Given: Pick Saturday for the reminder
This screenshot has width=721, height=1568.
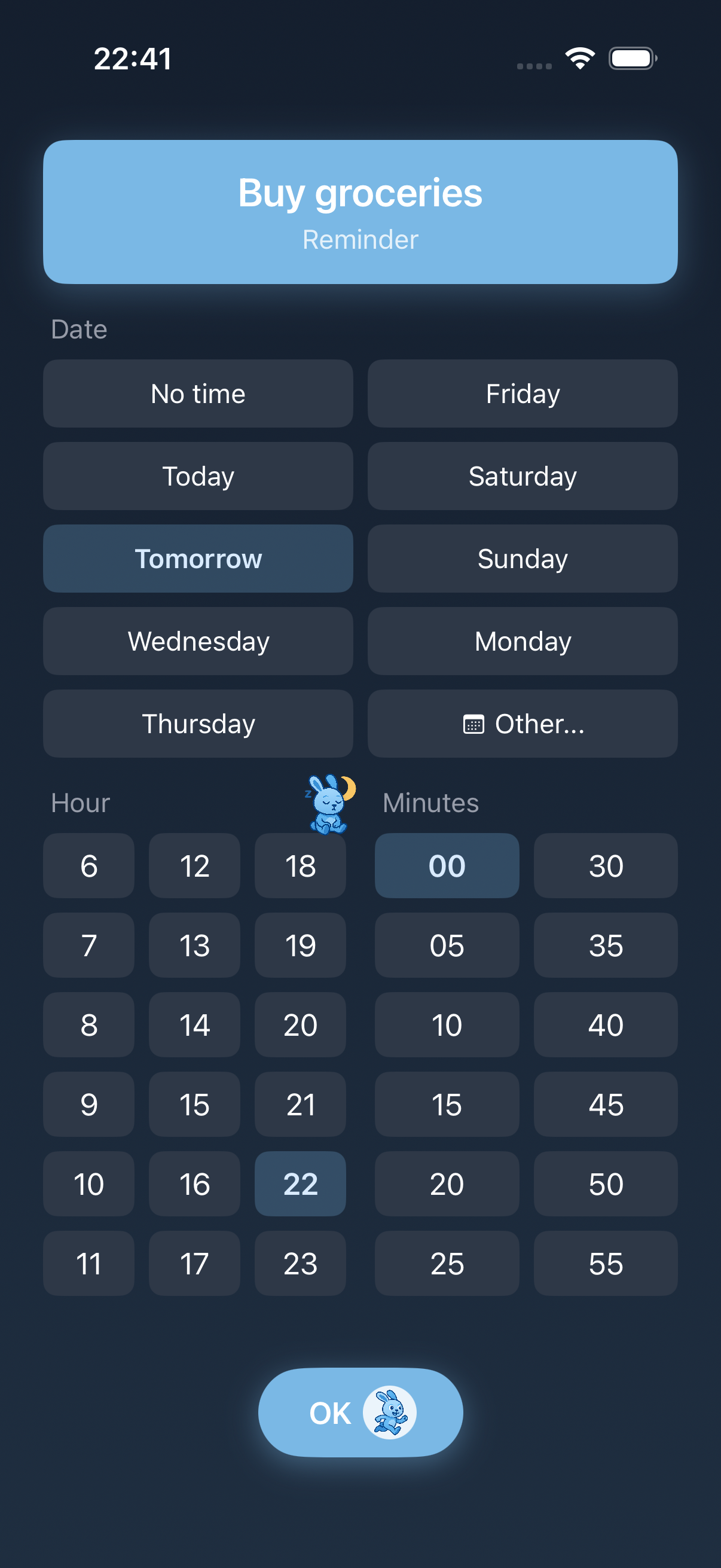Looking at the screenshot, I should (x=522, y=476).
